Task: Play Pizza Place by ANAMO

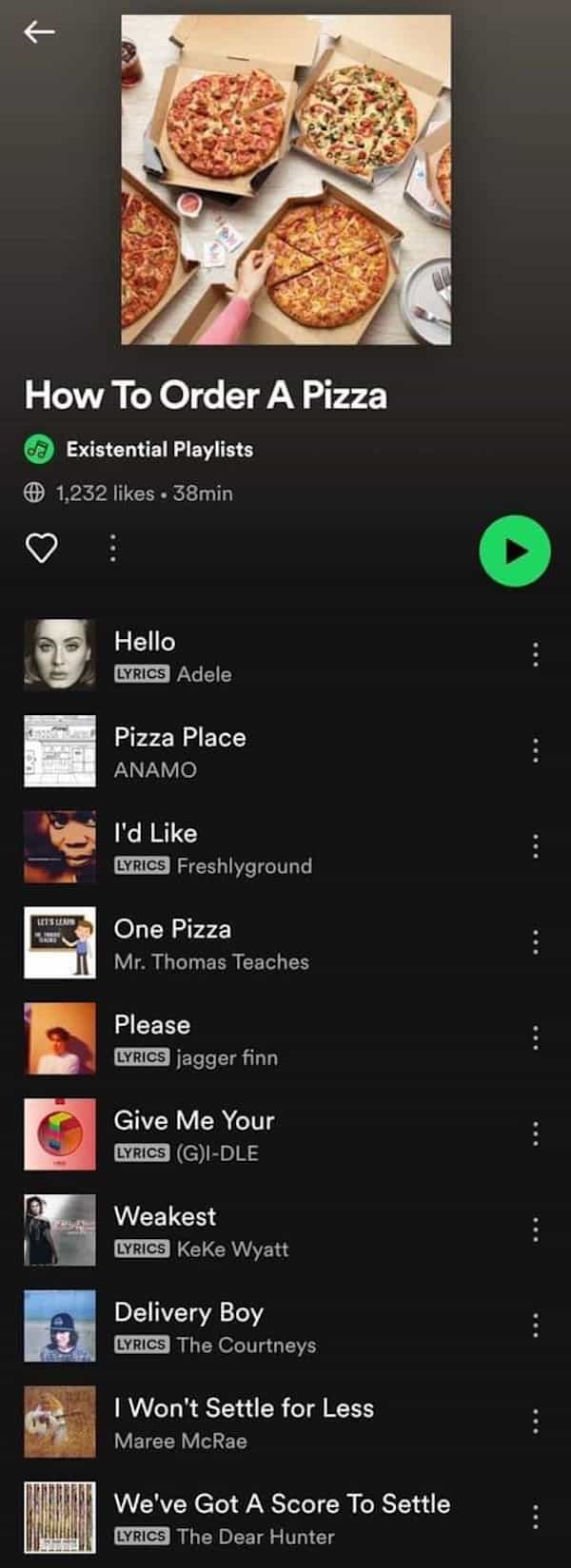Action: pyautogui.click(x=180, y=738)
